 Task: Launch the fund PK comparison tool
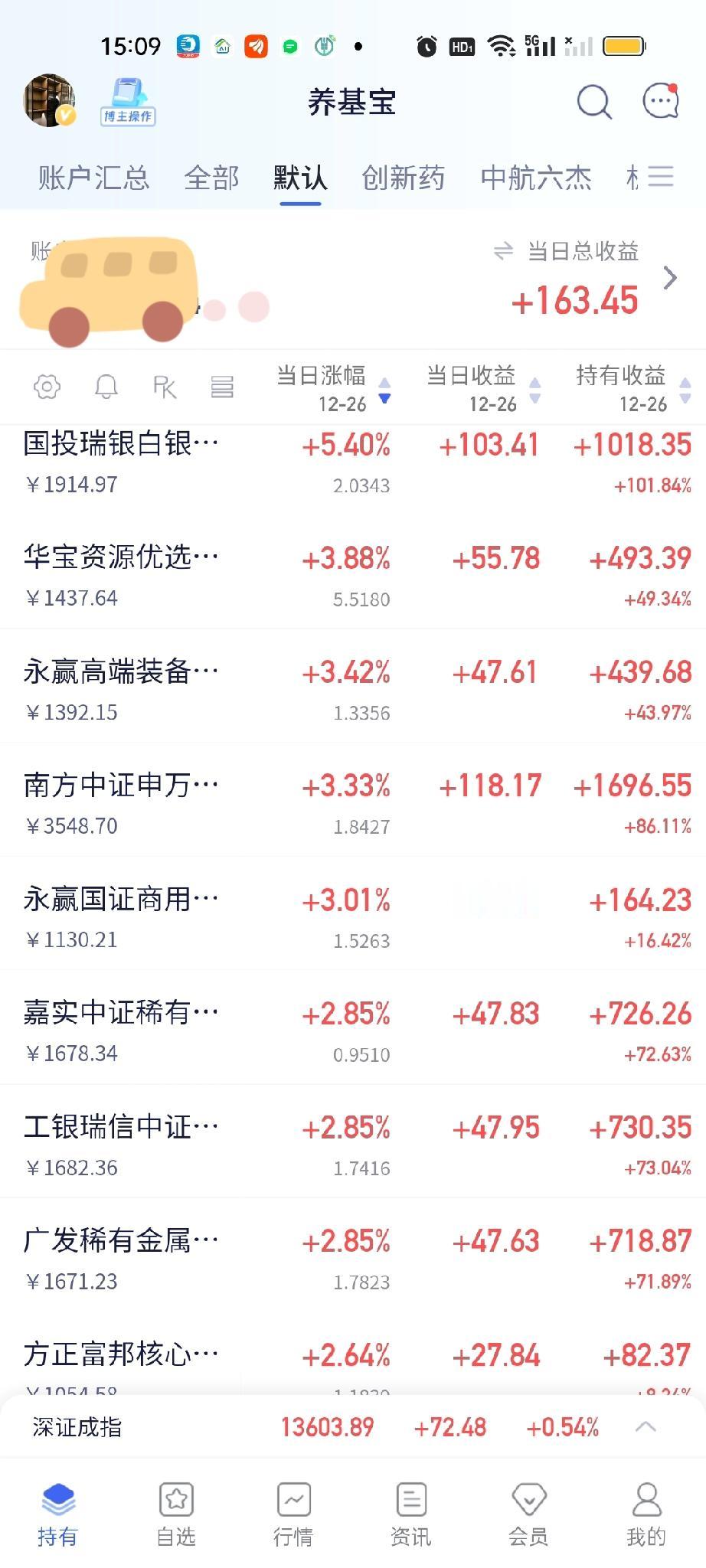[164, 387]
